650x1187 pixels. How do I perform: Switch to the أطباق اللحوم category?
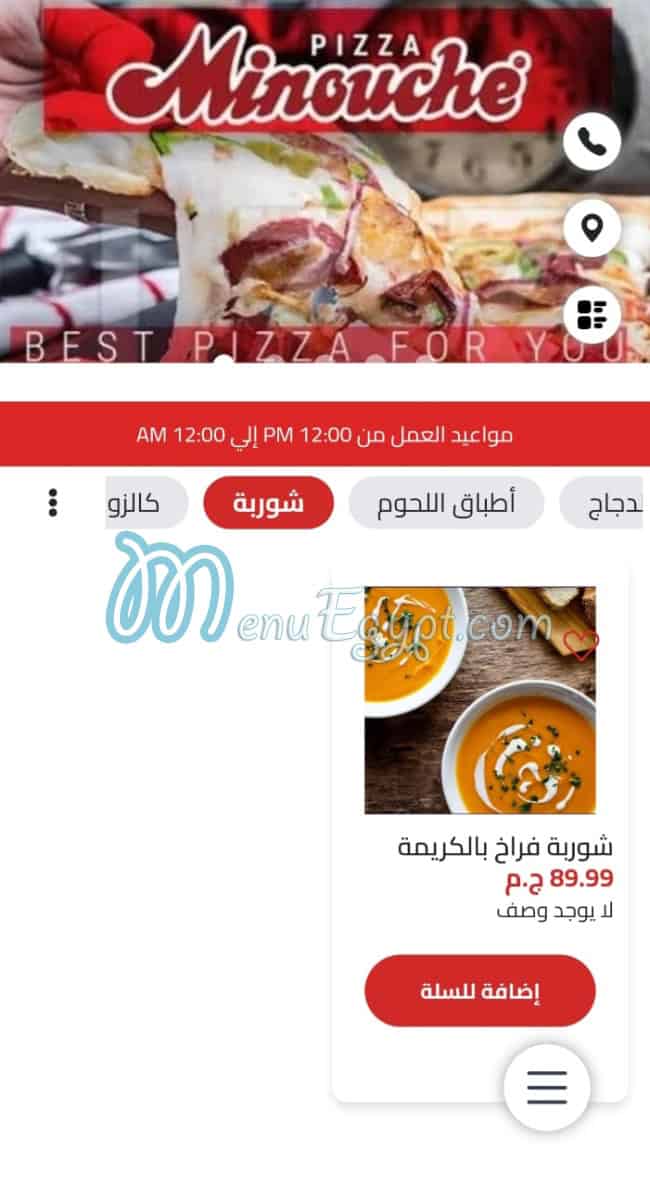click(446, 503)
